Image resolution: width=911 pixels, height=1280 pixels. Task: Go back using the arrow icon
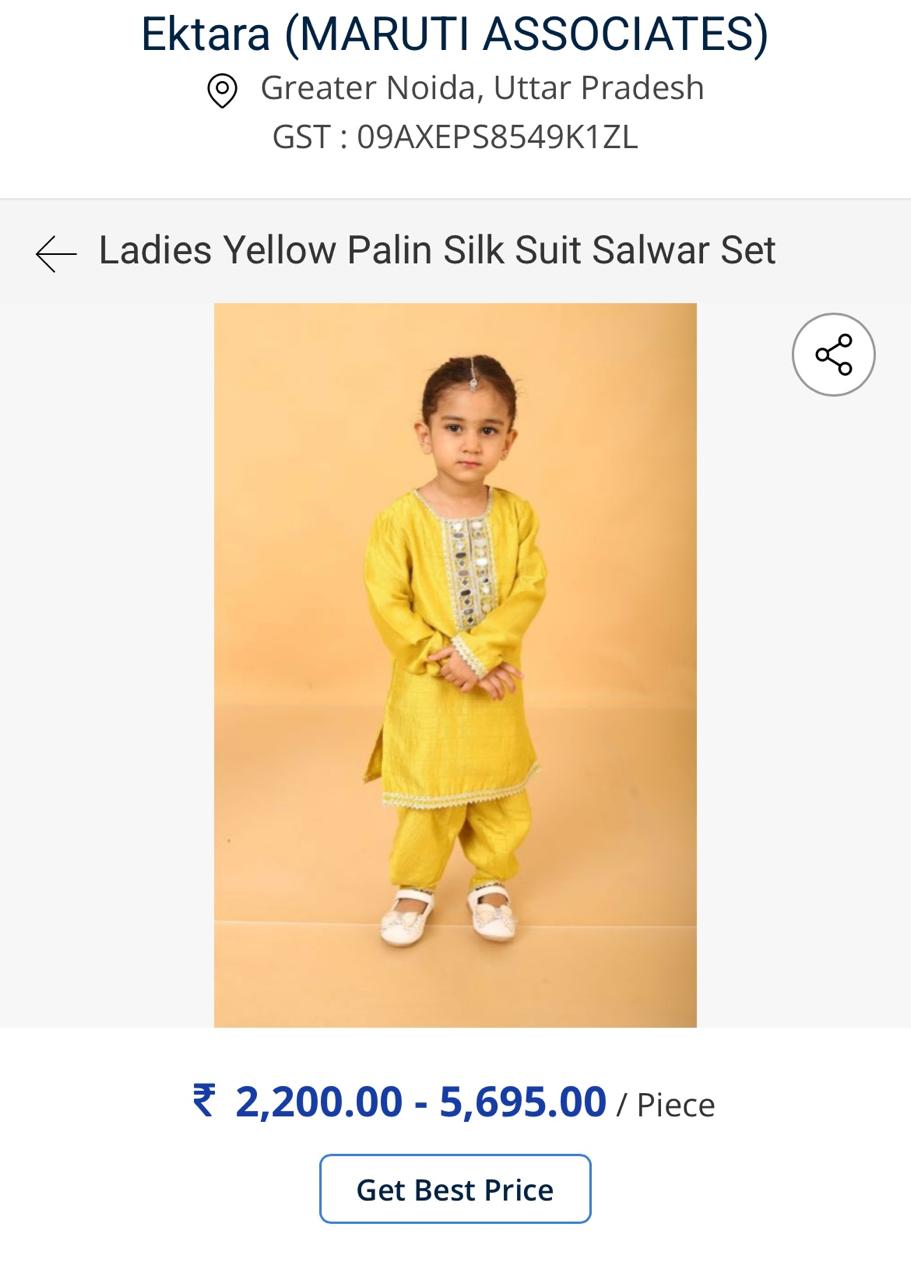56,254
